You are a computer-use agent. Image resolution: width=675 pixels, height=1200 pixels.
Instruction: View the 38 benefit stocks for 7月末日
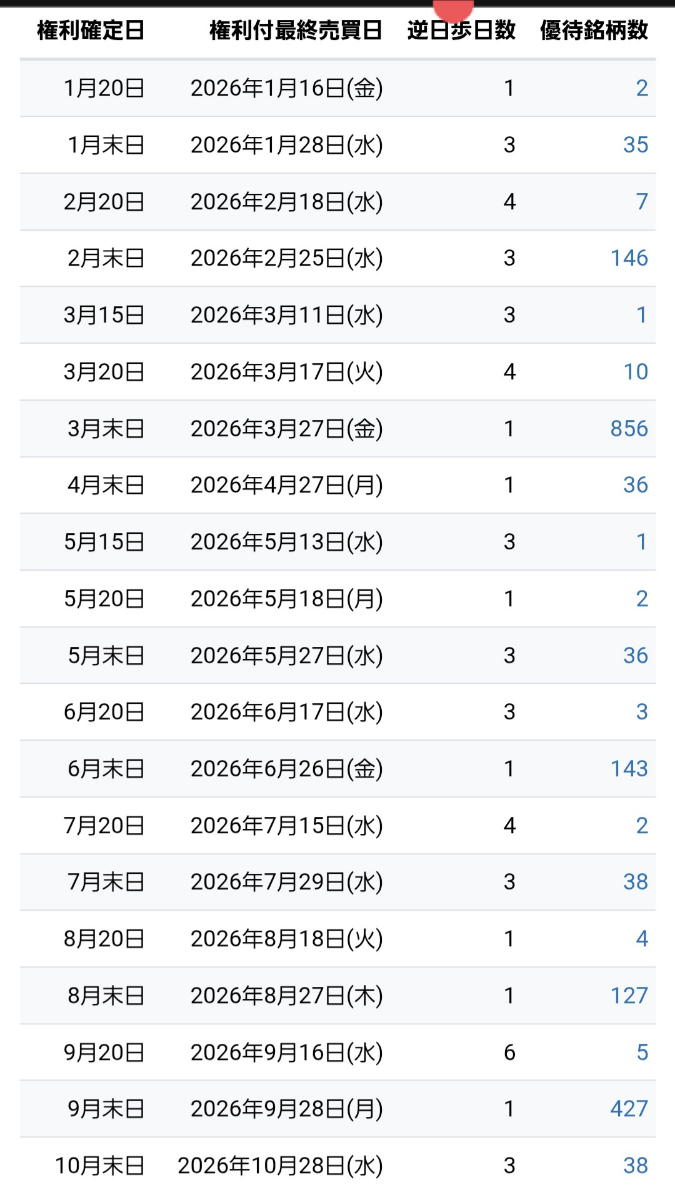click(636, 882)
